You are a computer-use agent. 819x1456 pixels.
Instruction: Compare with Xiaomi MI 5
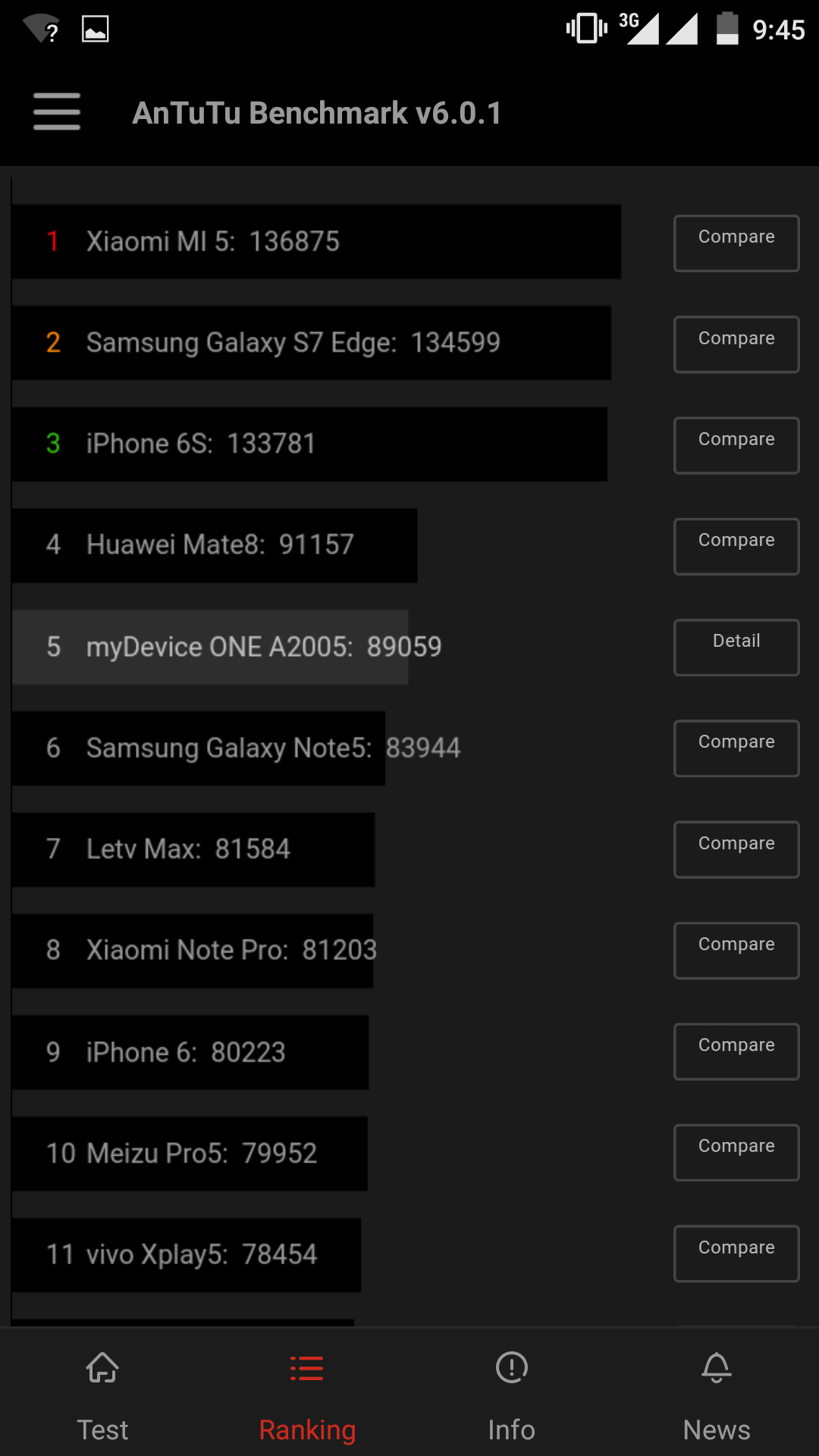(736, 243)
